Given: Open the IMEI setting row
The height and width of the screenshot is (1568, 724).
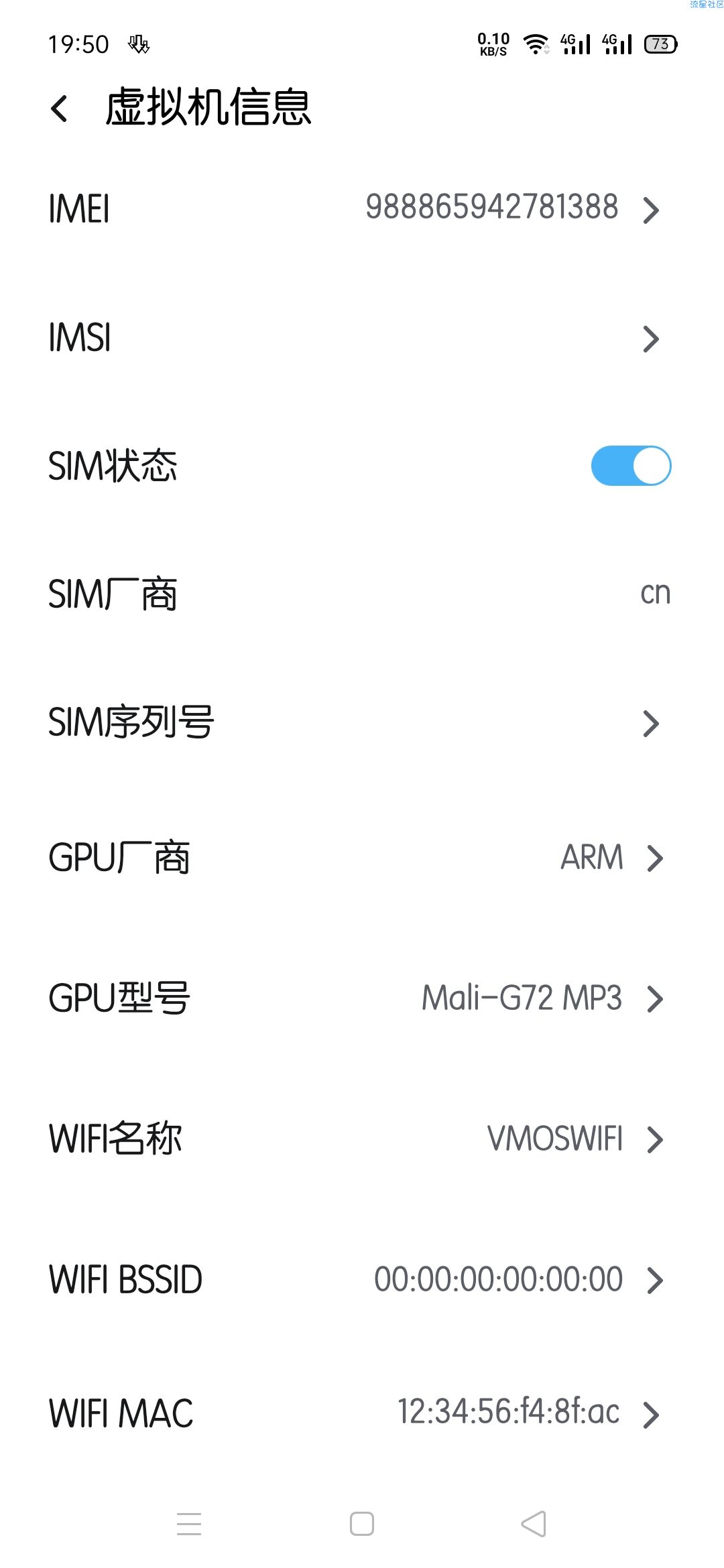Looking at the screenshot, I should pyautogui.click(x=362, y=208).
